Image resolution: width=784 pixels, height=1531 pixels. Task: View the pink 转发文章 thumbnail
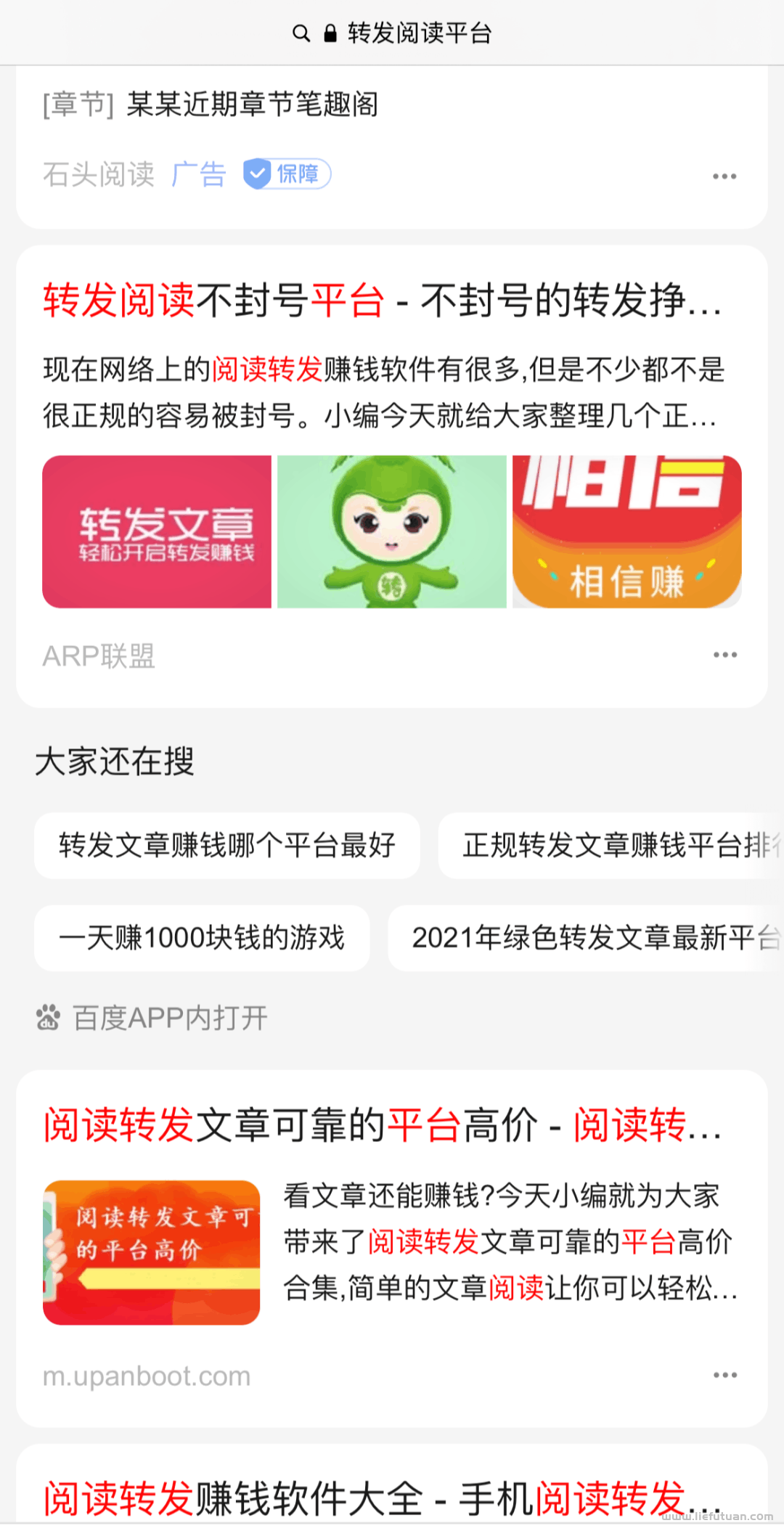coord(157,531)
